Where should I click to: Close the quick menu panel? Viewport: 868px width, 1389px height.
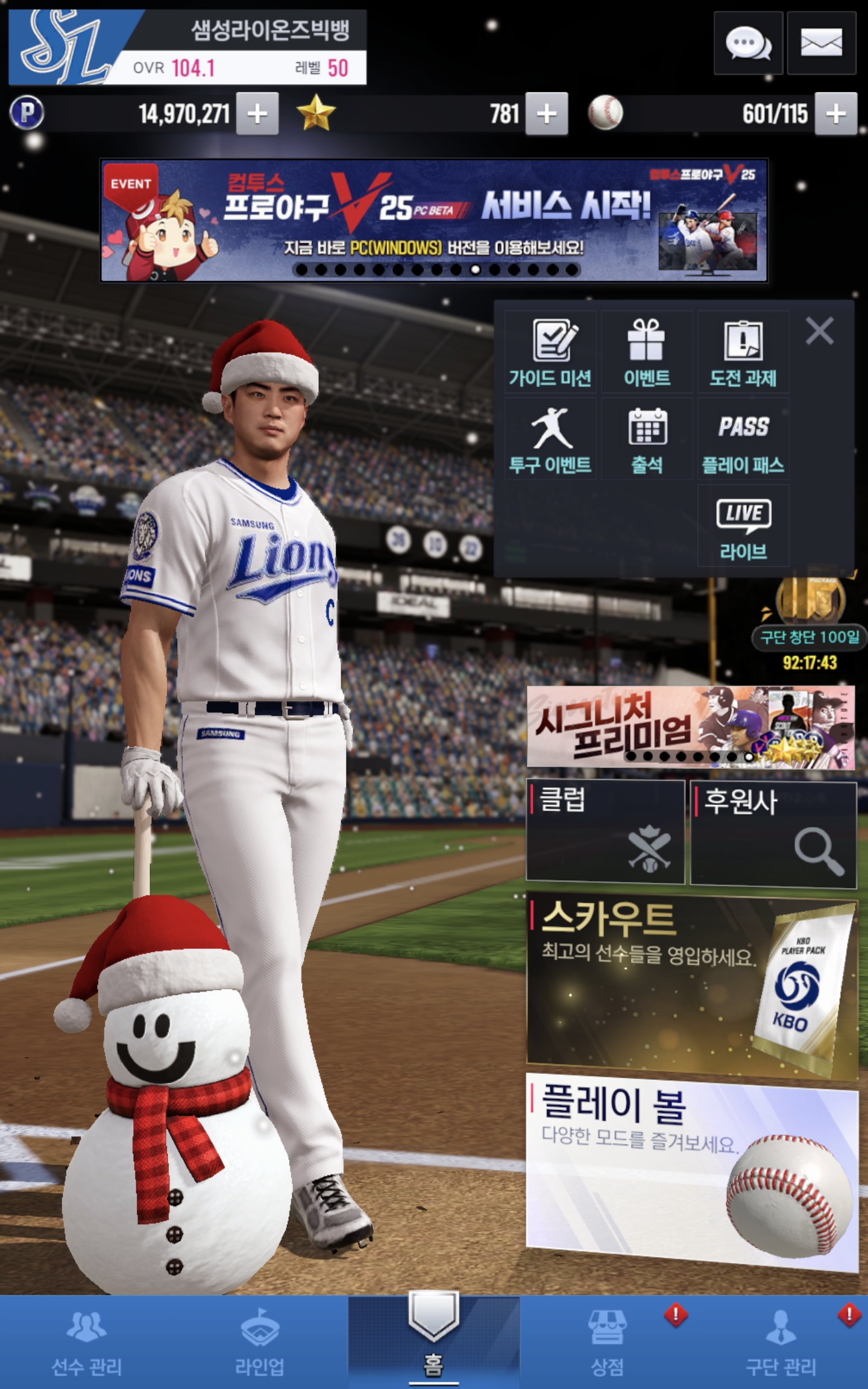pyautogui.click(x=819, y=331)
